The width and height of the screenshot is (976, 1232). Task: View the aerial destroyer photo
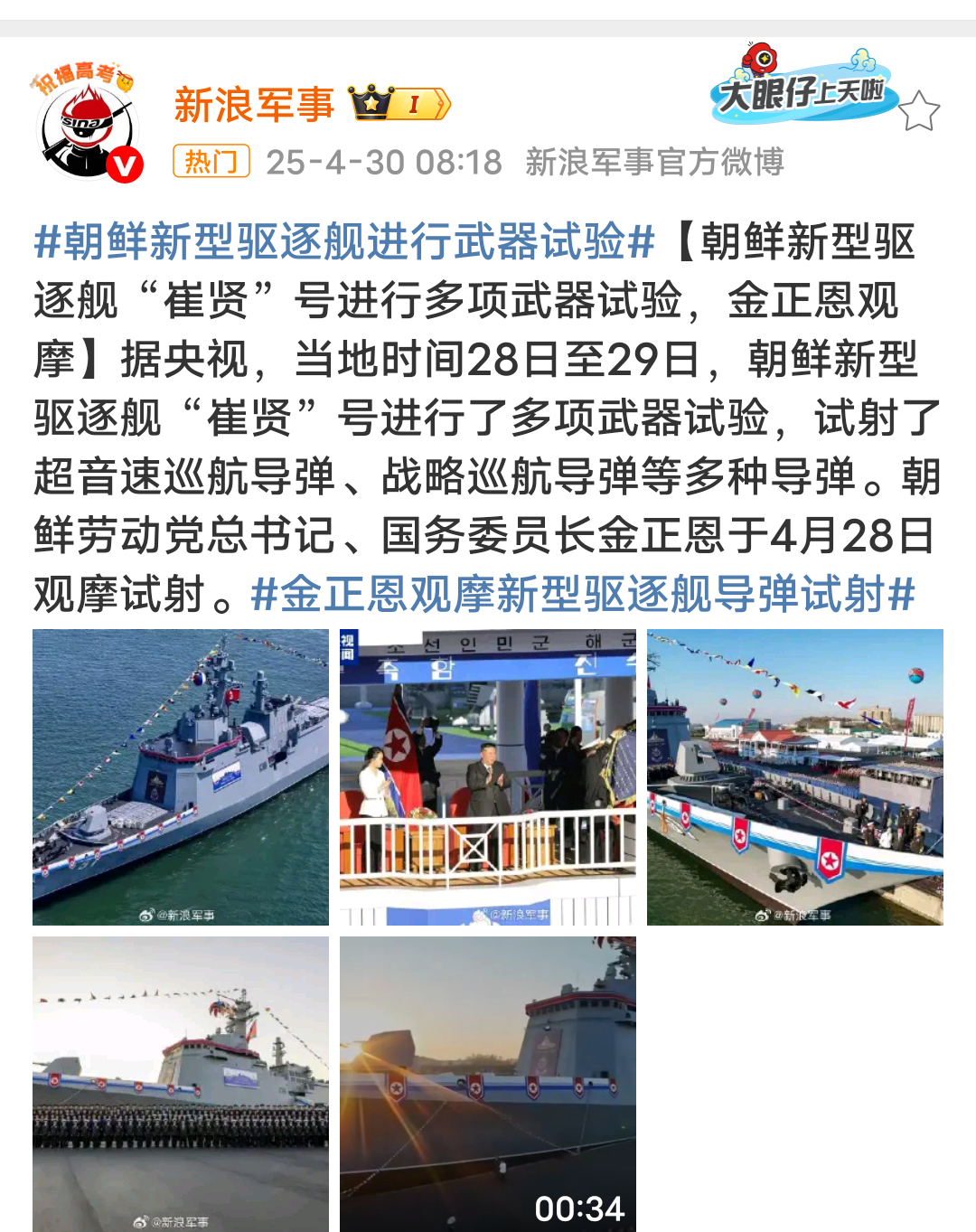point(181,777)
